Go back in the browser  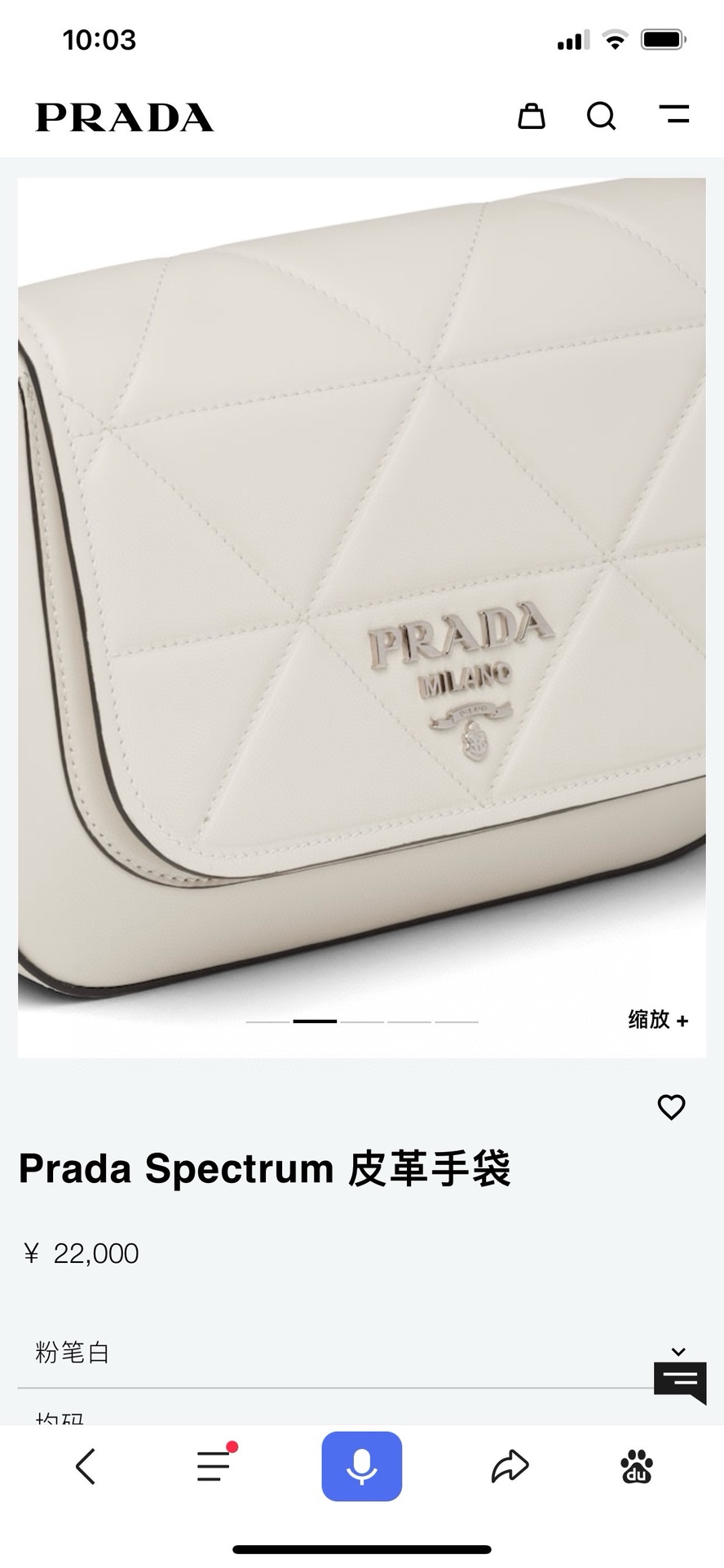tap(86, 1467)
